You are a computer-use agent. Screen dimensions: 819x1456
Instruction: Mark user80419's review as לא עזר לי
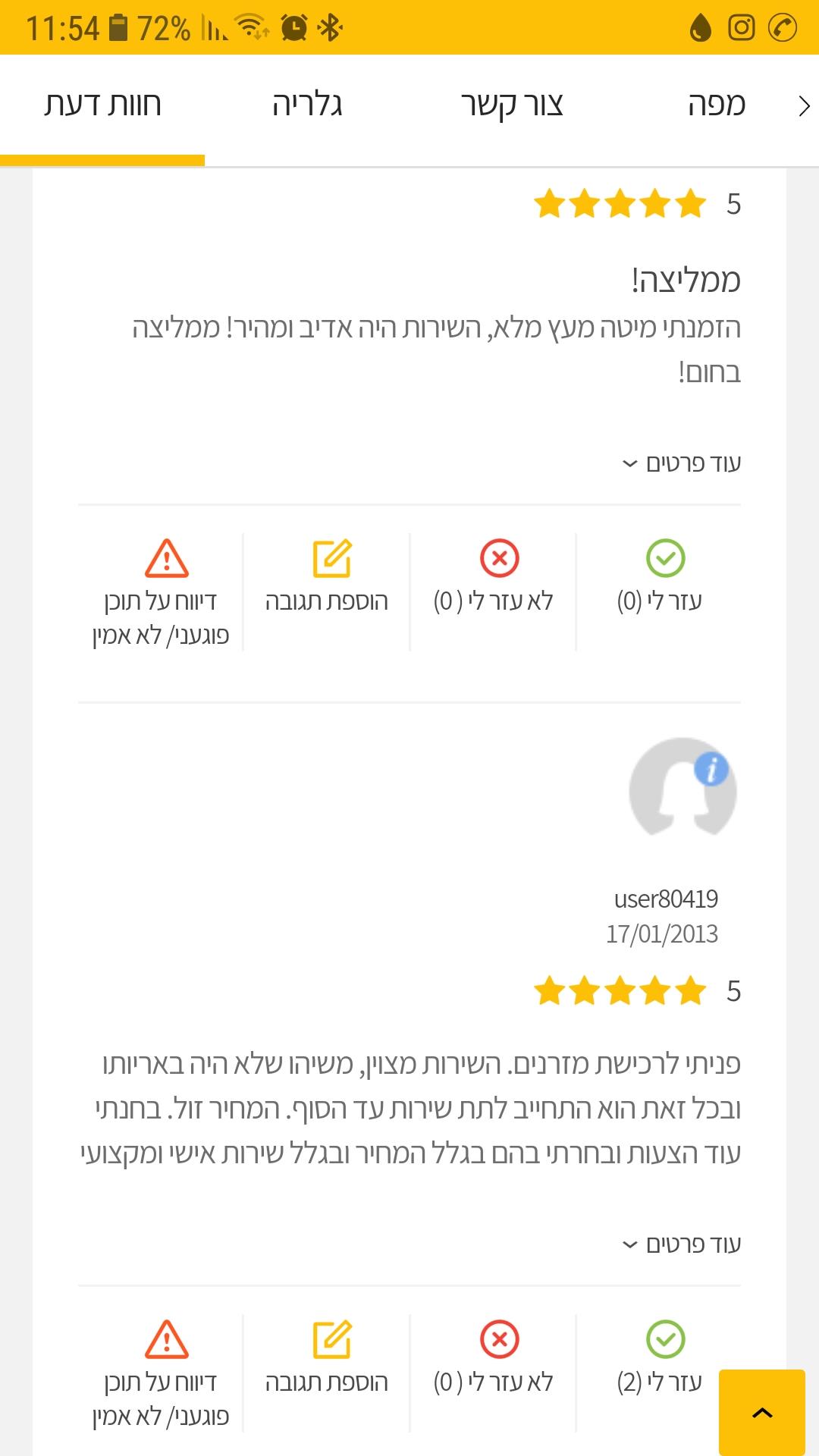(x=494, y=1359)
